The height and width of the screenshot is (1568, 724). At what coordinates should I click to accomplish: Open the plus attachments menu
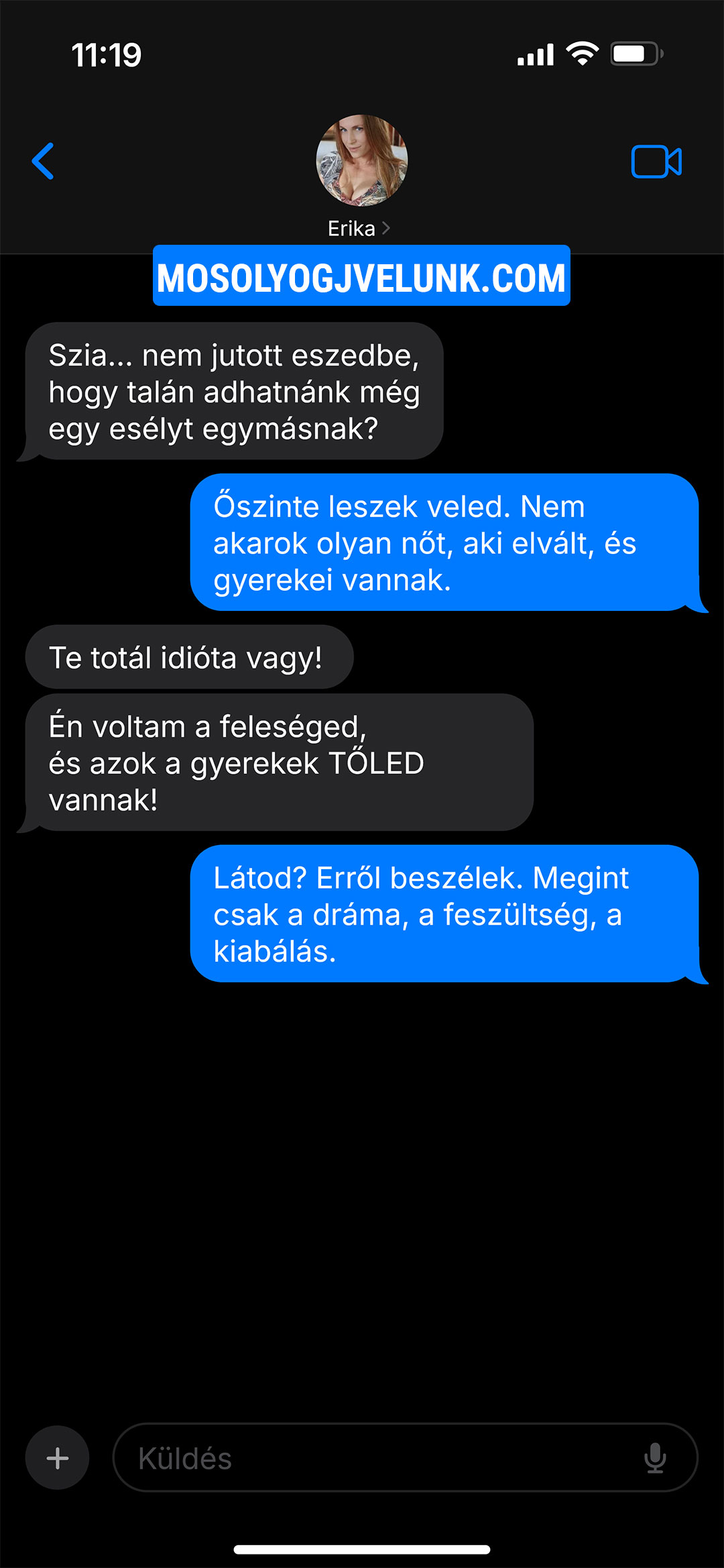[x=57, y=1457]
